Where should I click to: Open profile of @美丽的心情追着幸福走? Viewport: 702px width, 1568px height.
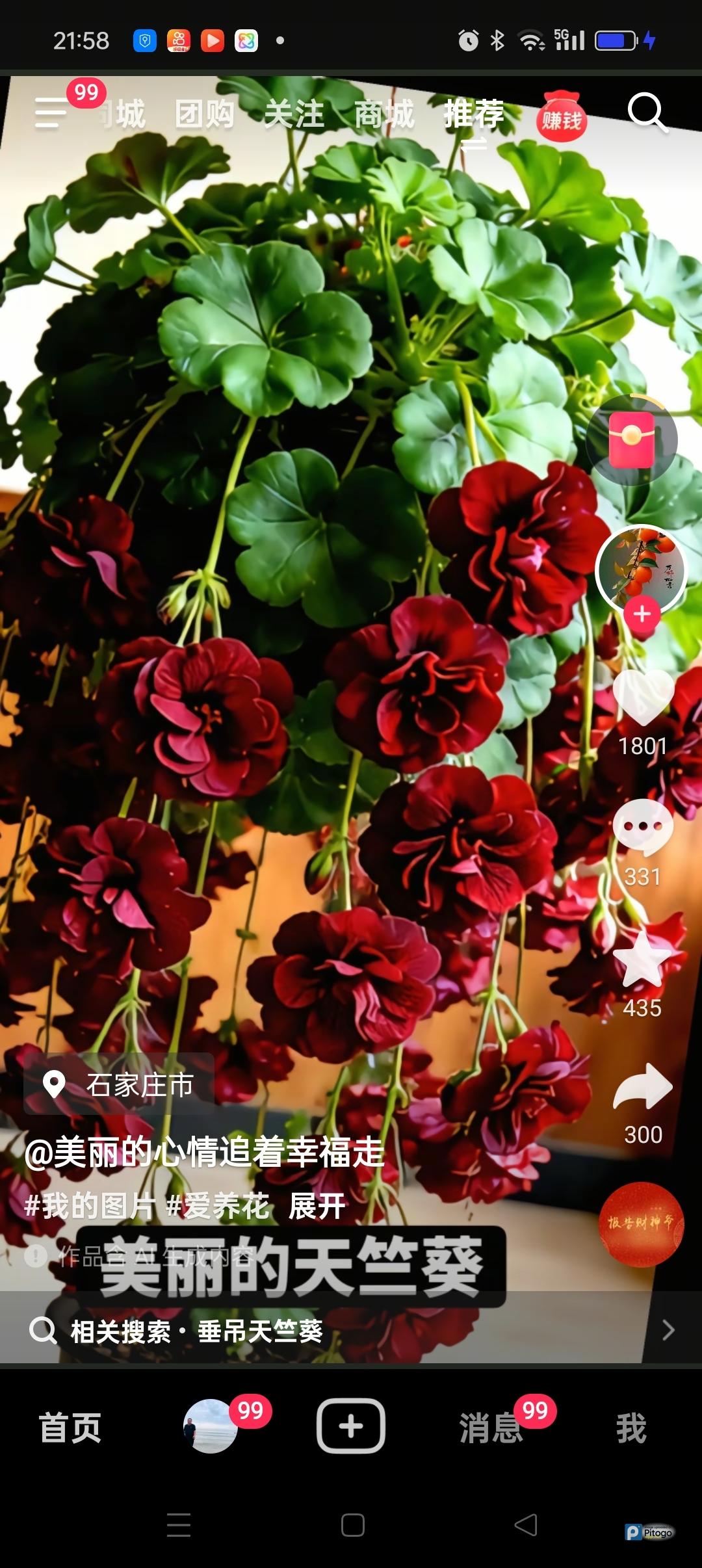pos(204,1153)
